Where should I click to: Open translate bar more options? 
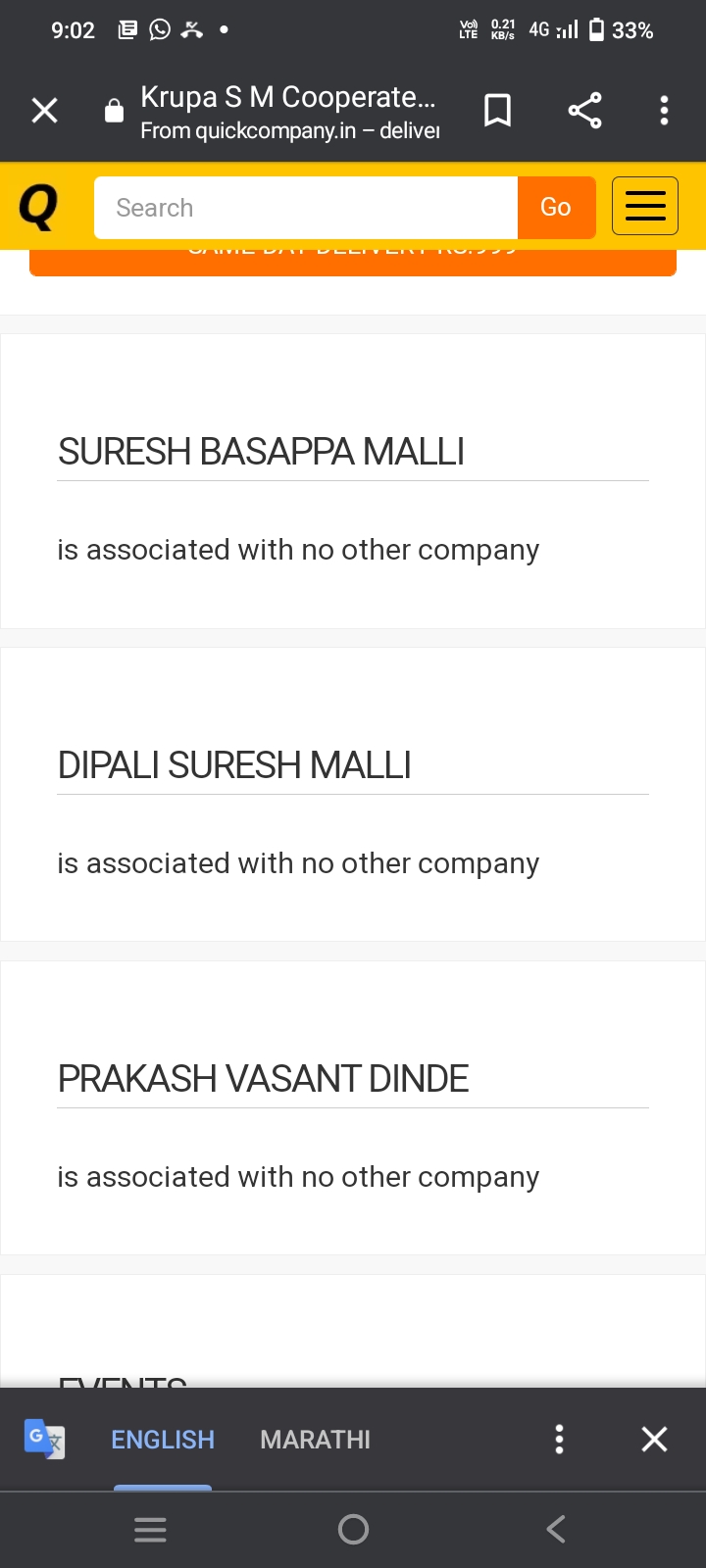pyautogui.click(x=559, y=1439)
